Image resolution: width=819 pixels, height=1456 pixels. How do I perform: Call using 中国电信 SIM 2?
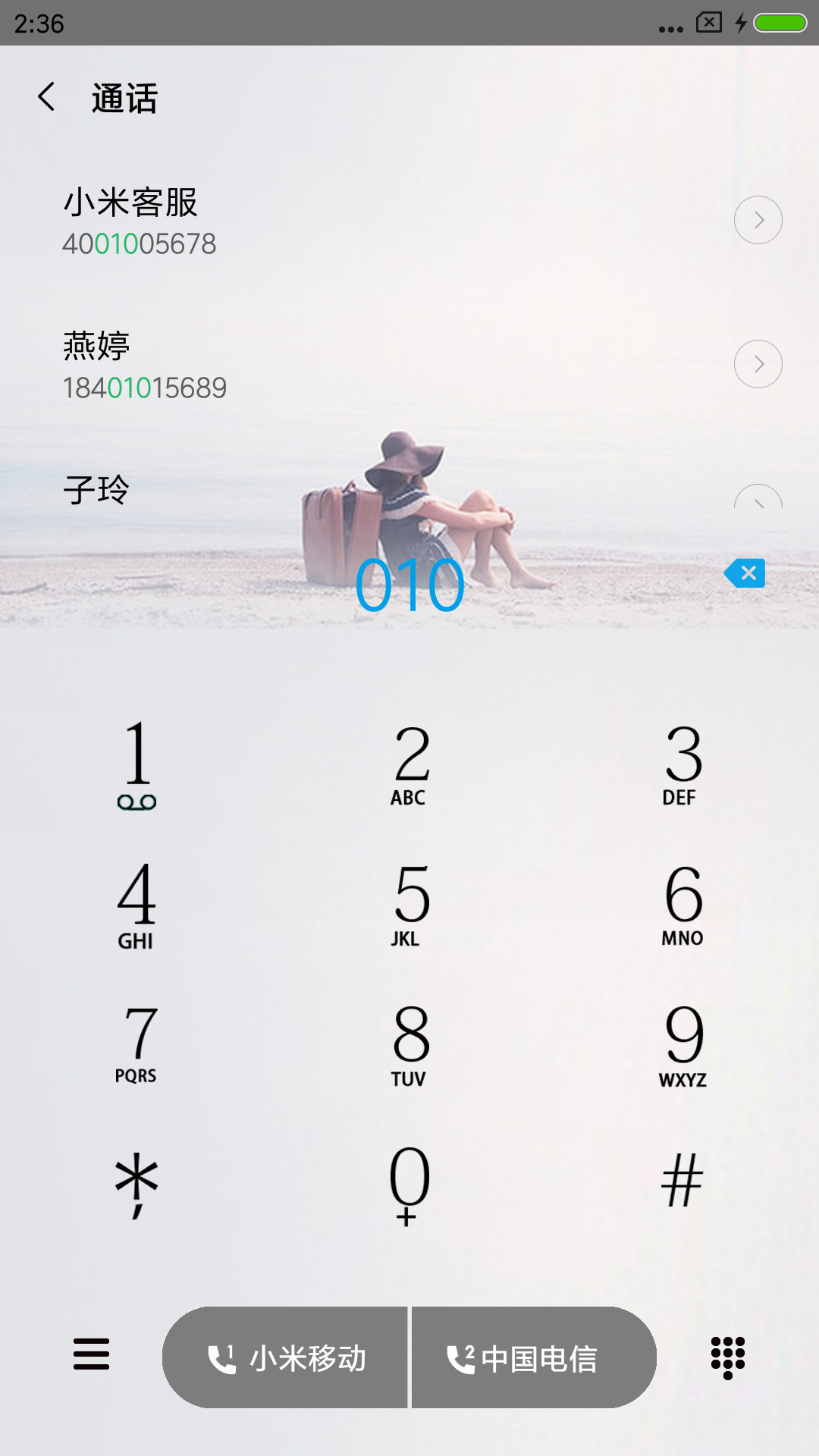(534, 1357)
